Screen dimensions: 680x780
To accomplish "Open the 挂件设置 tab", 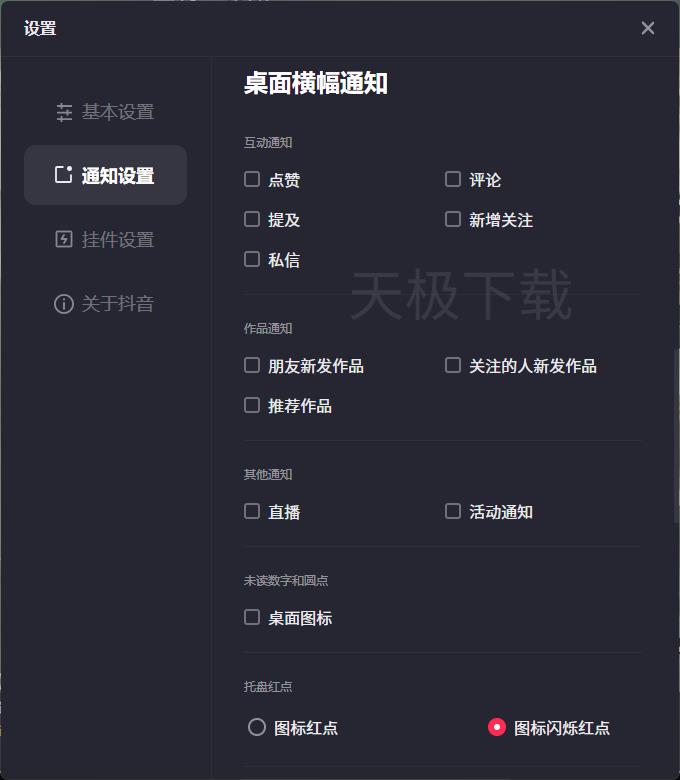I will (x=105, y=240).
